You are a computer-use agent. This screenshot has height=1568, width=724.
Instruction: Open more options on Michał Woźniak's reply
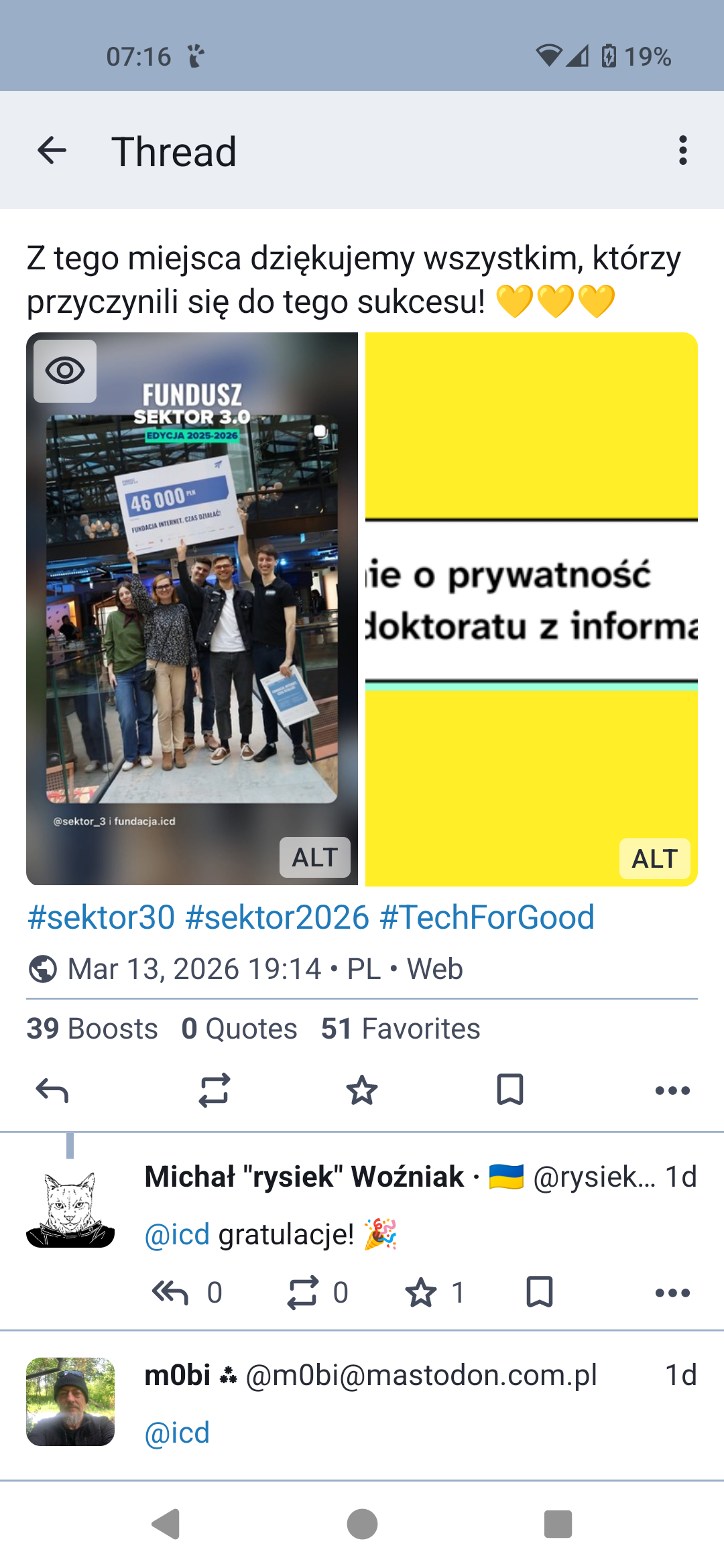[x=672, y=1293]
